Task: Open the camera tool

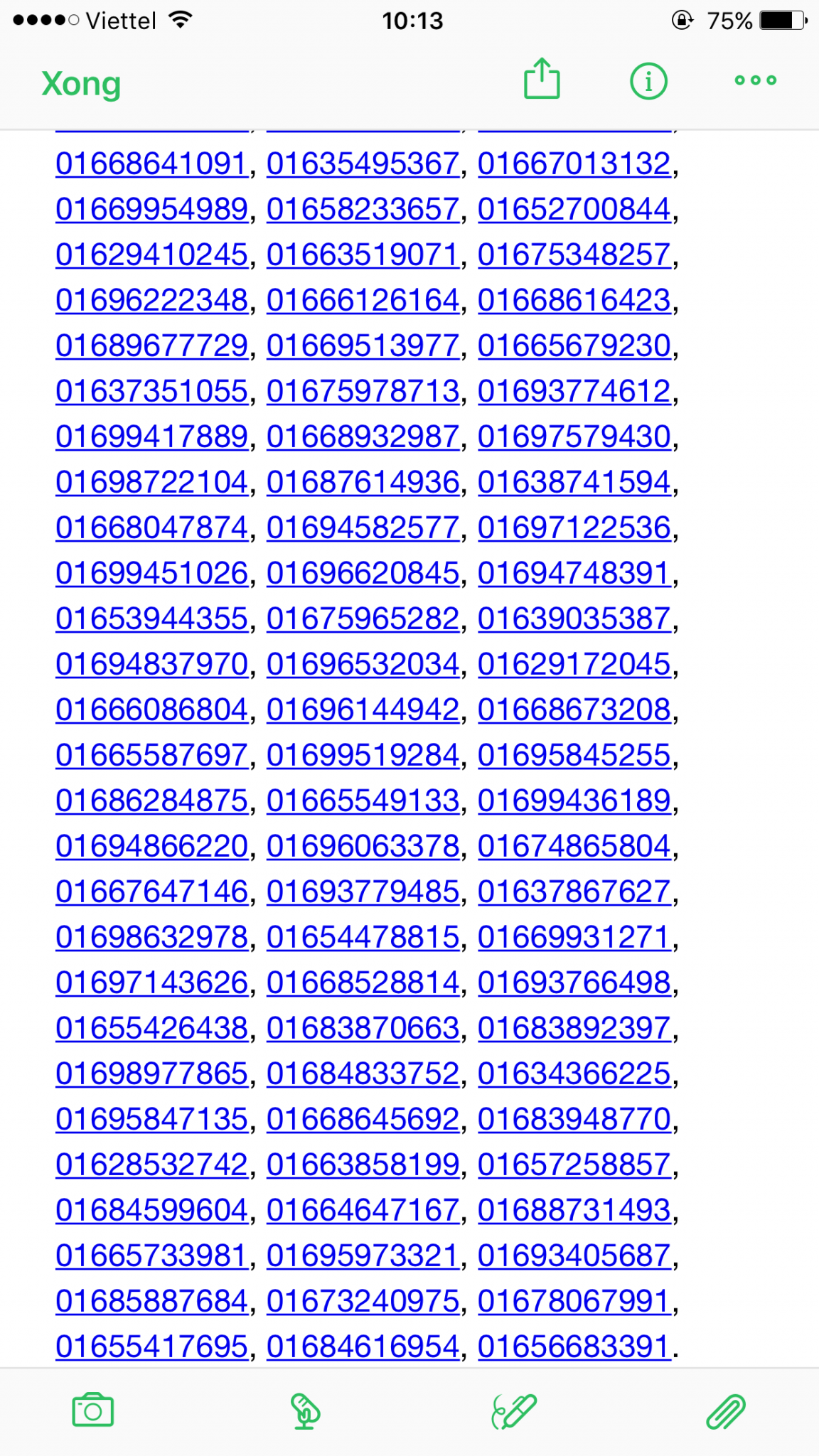Action: click(x=93, y=1410)
